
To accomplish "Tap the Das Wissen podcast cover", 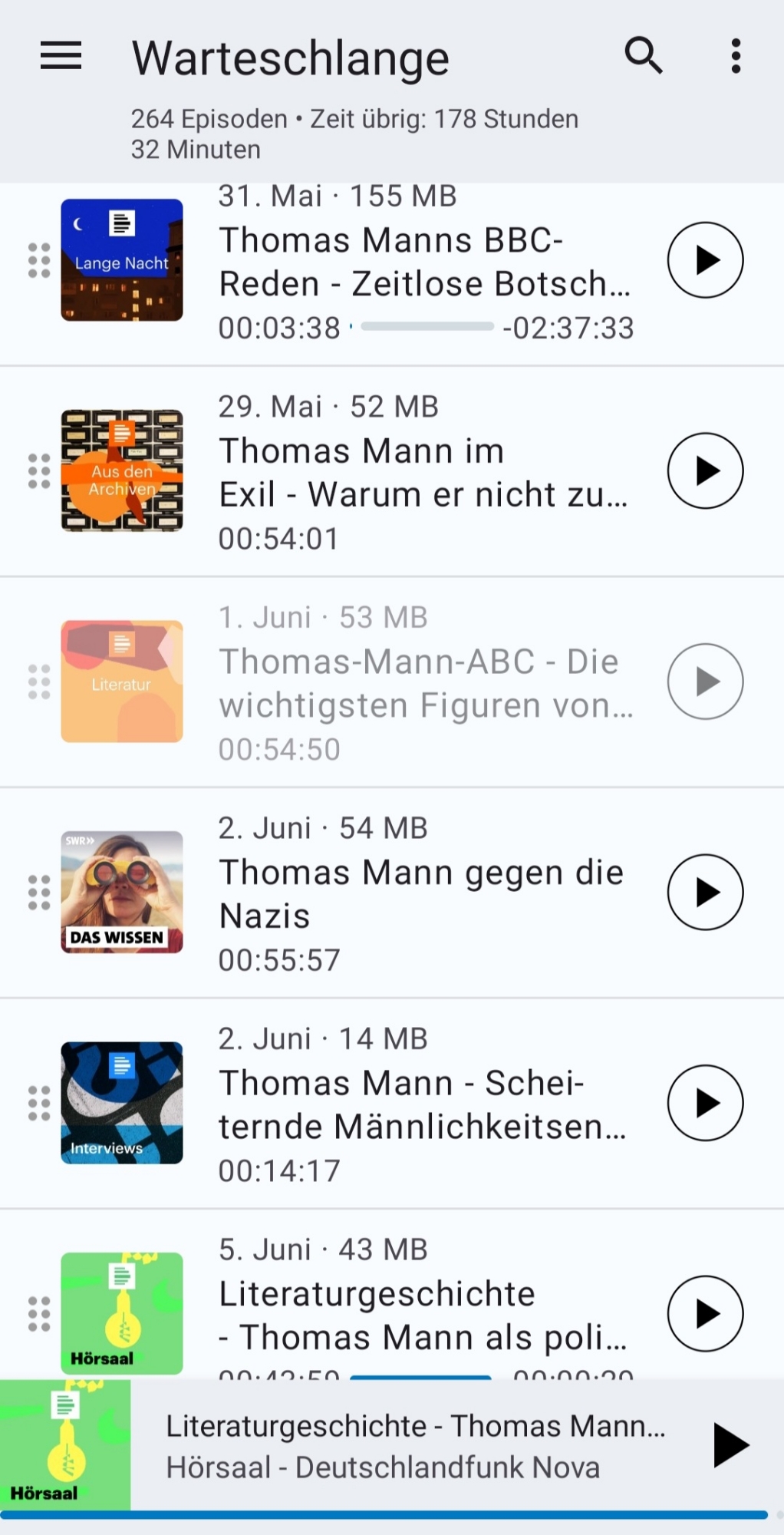I will click(x=122, y=892).
